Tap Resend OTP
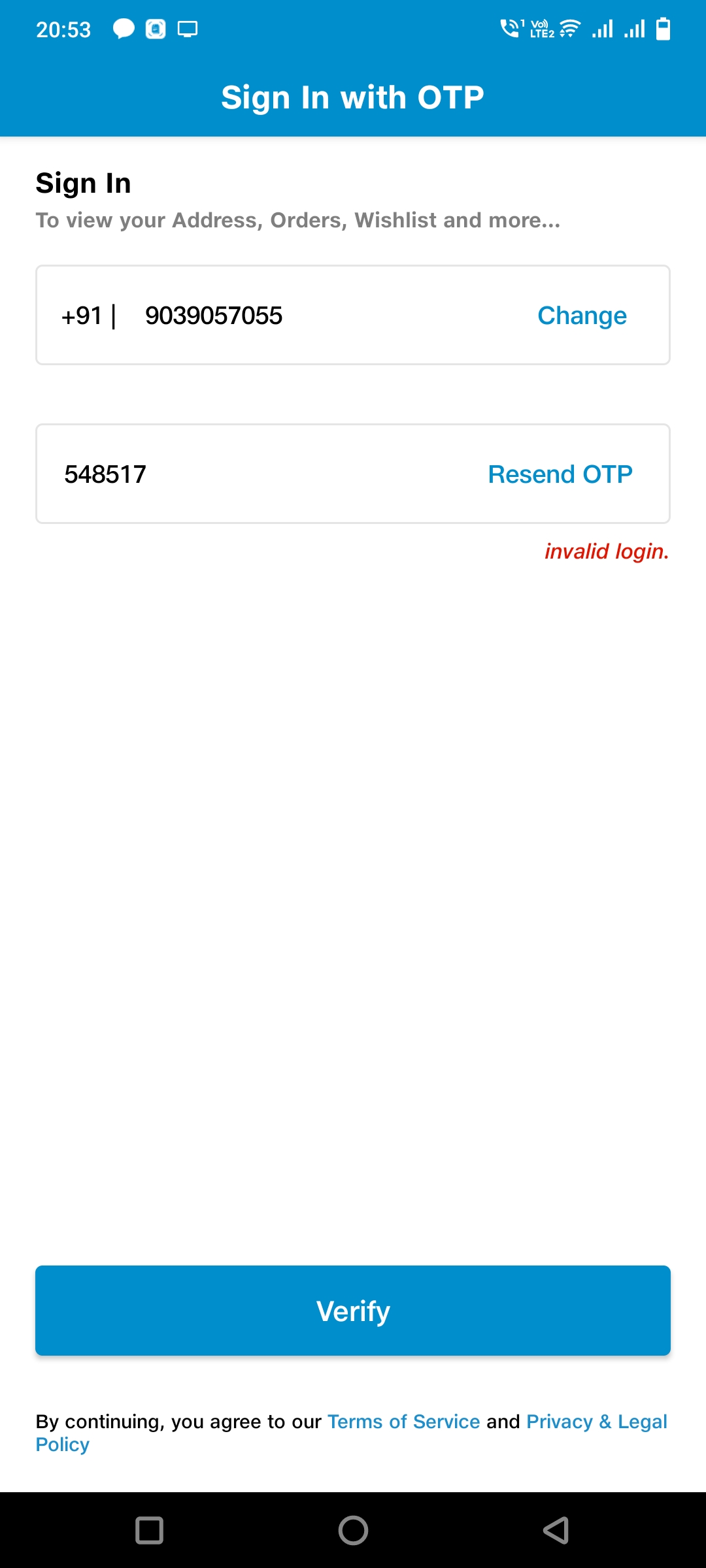The height and width of the screenshot is (1568, 706). [560, 474]
